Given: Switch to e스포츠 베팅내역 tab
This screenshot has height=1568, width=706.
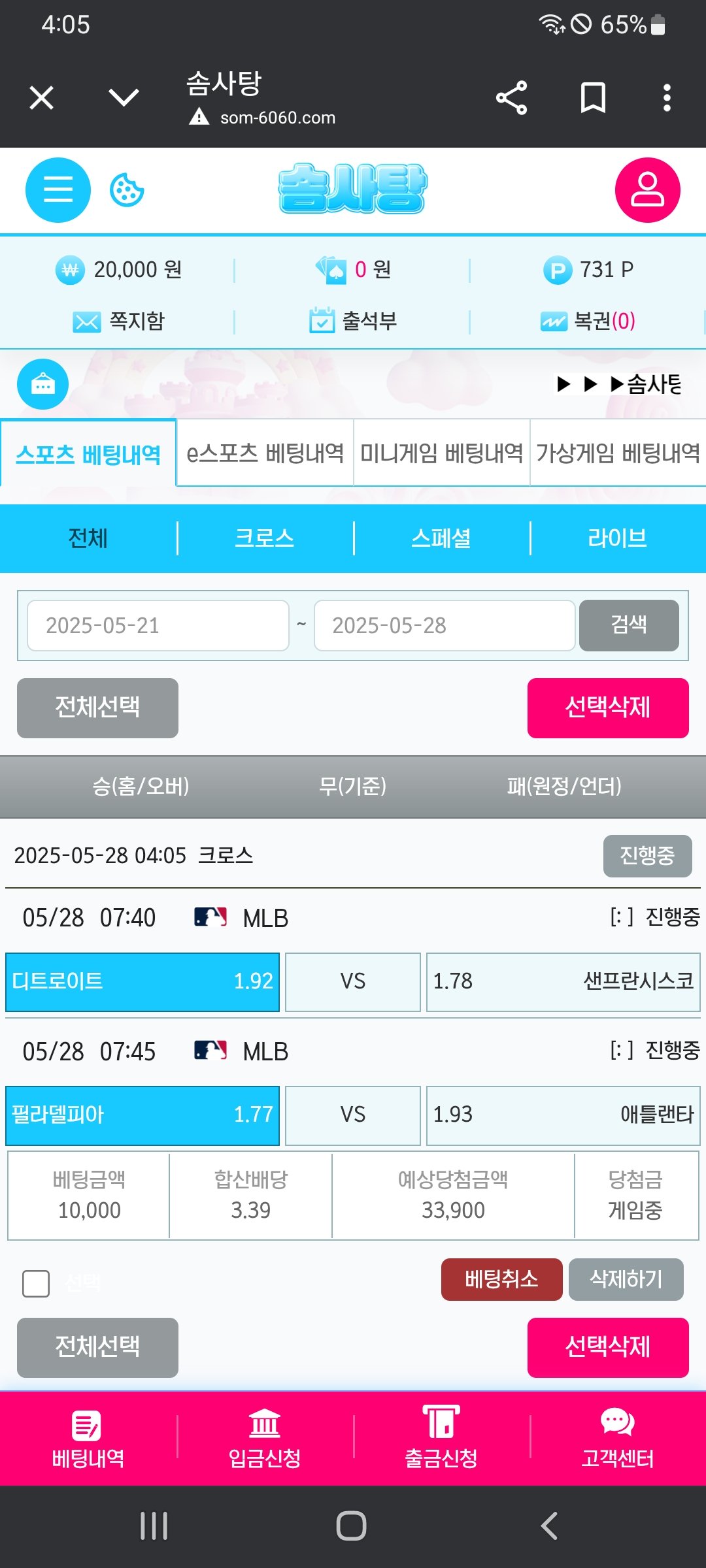Looking at the screenshot, I should [265, 453].
